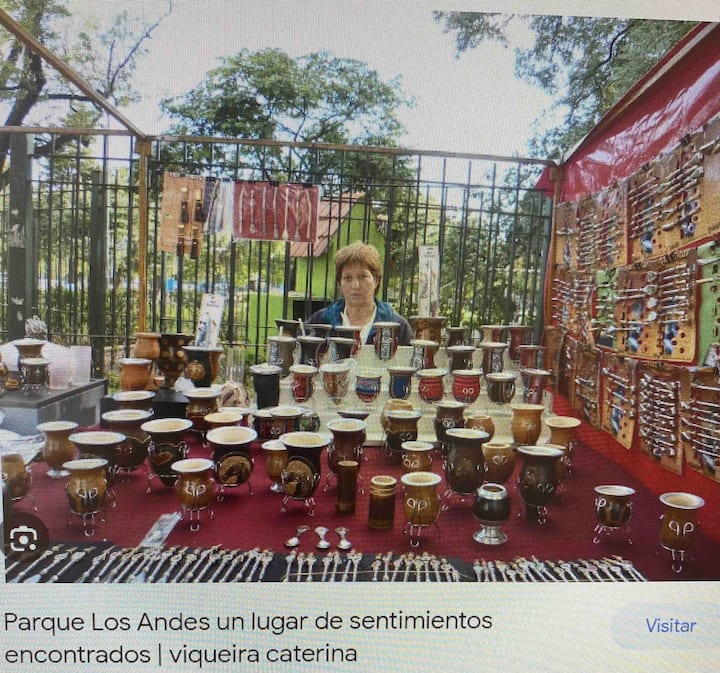
Task: Tap the Visitar button
Action: click(x=669, y=626)
